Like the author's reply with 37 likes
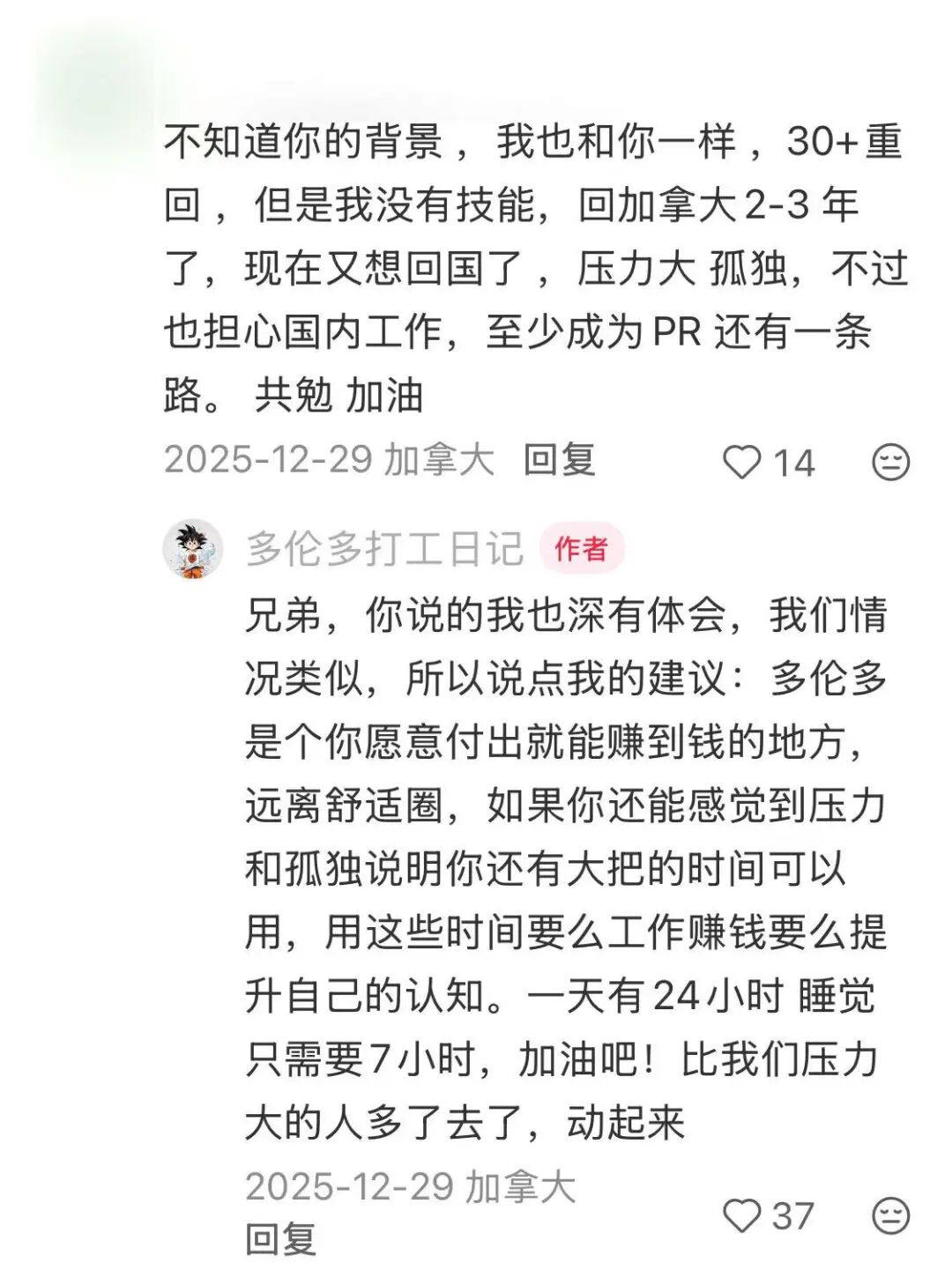This screenshot has width=952, height=1285. (x=741, y=1216)
